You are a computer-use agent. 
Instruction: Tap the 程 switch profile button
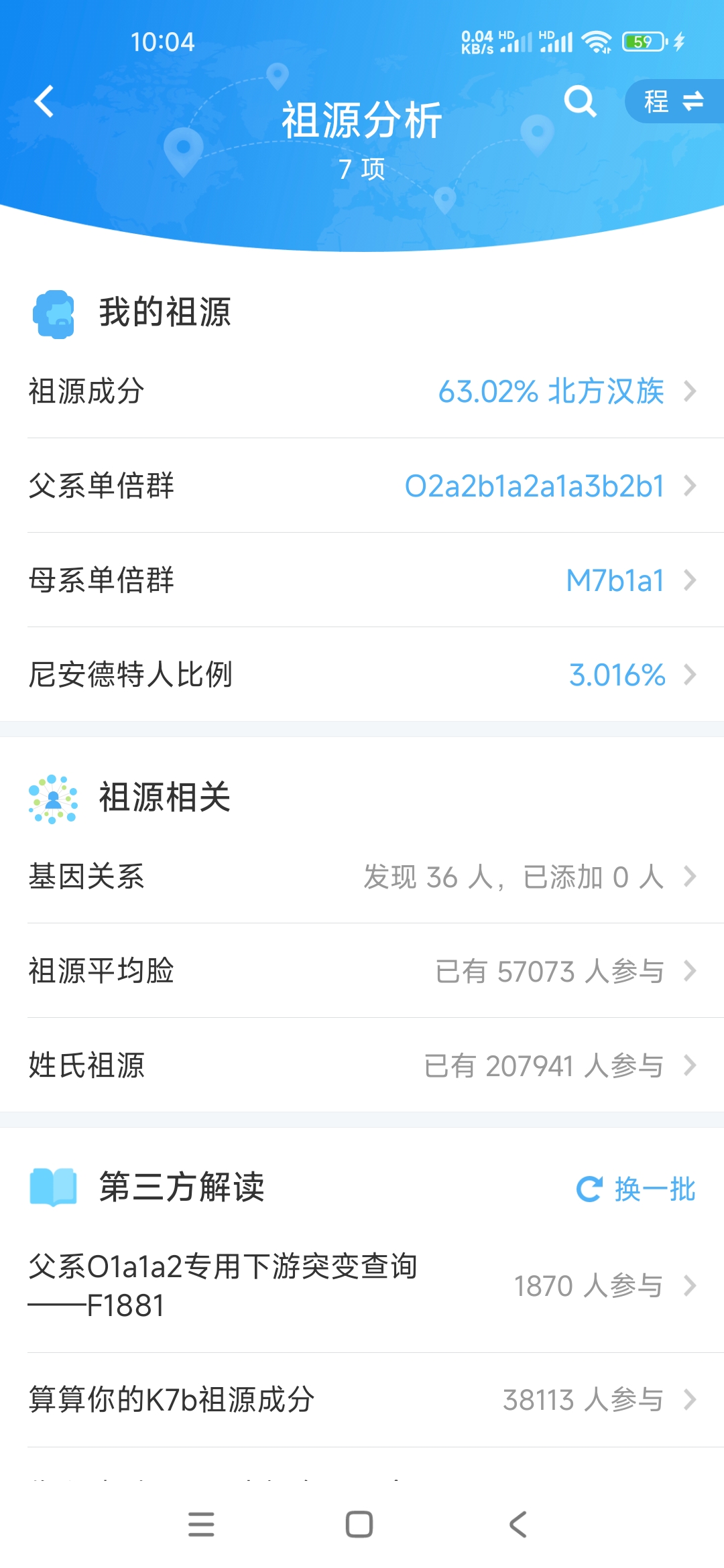point(674,101)
